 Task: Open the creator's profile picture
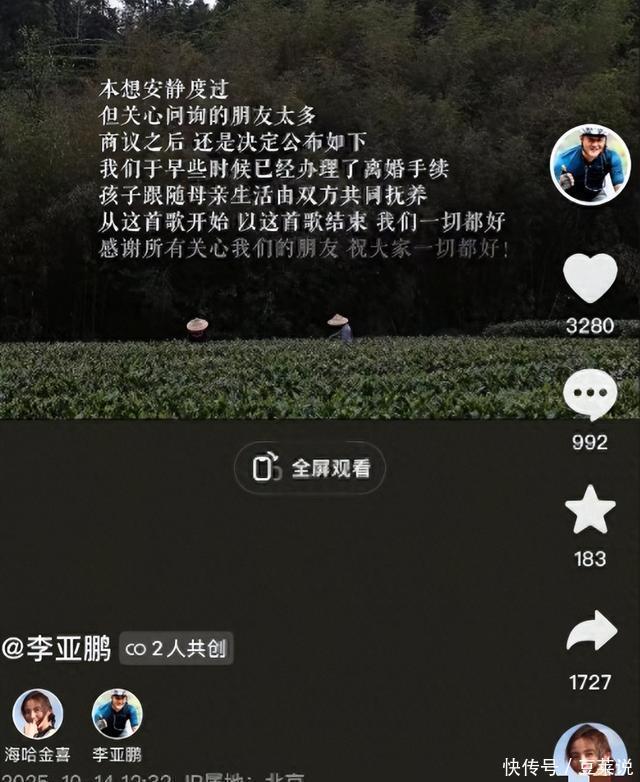(x=590, y=164)
